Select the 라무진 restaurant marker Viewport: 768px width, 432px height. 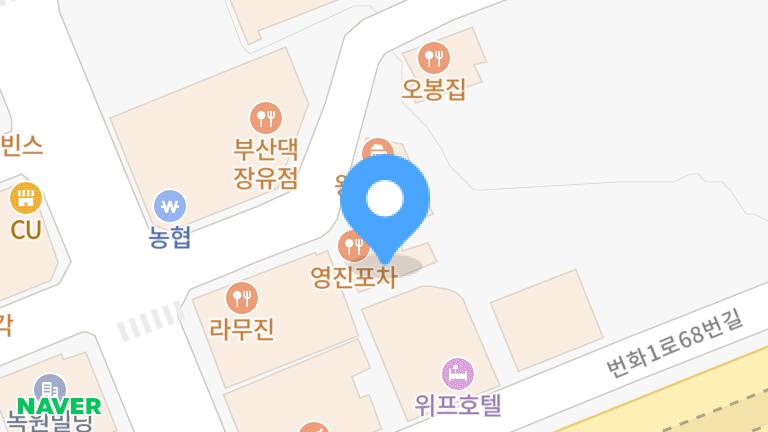pos(242,297)
